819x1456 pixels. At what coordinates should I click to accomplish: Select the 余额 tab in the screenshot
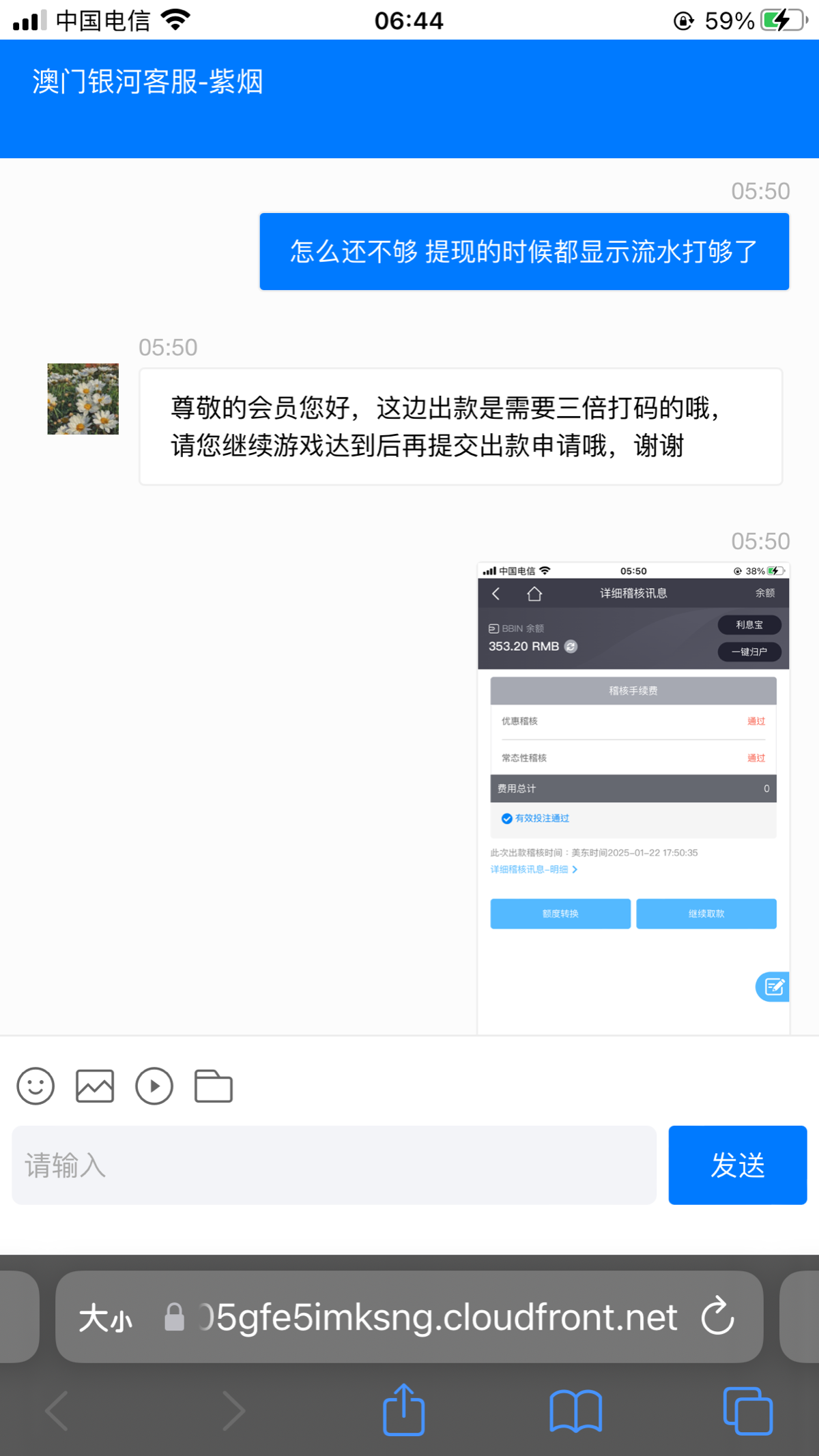pos(764,594)
